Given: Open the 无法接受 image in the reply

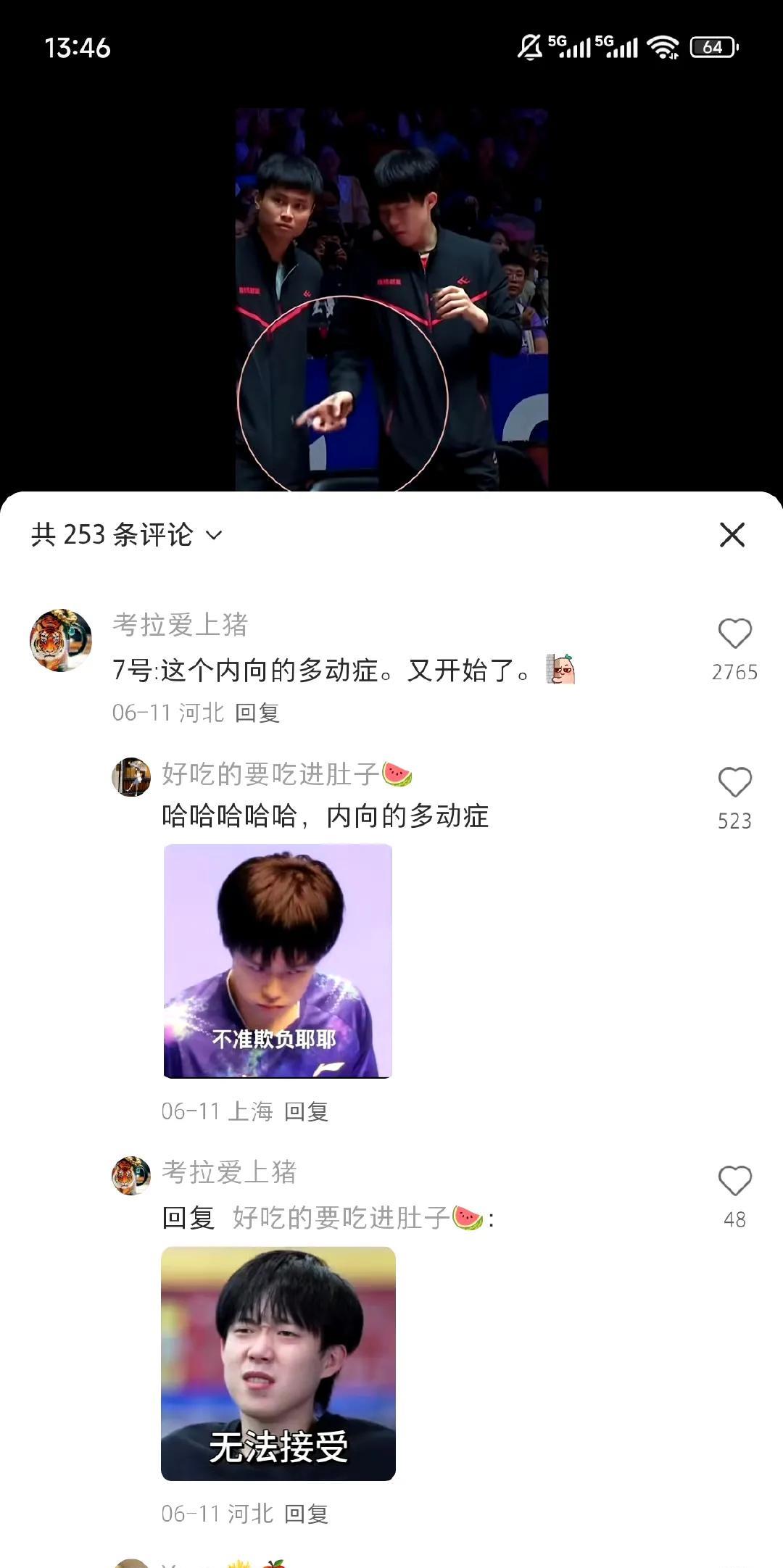Looking at the screenshot, I should click(278, 1363).
